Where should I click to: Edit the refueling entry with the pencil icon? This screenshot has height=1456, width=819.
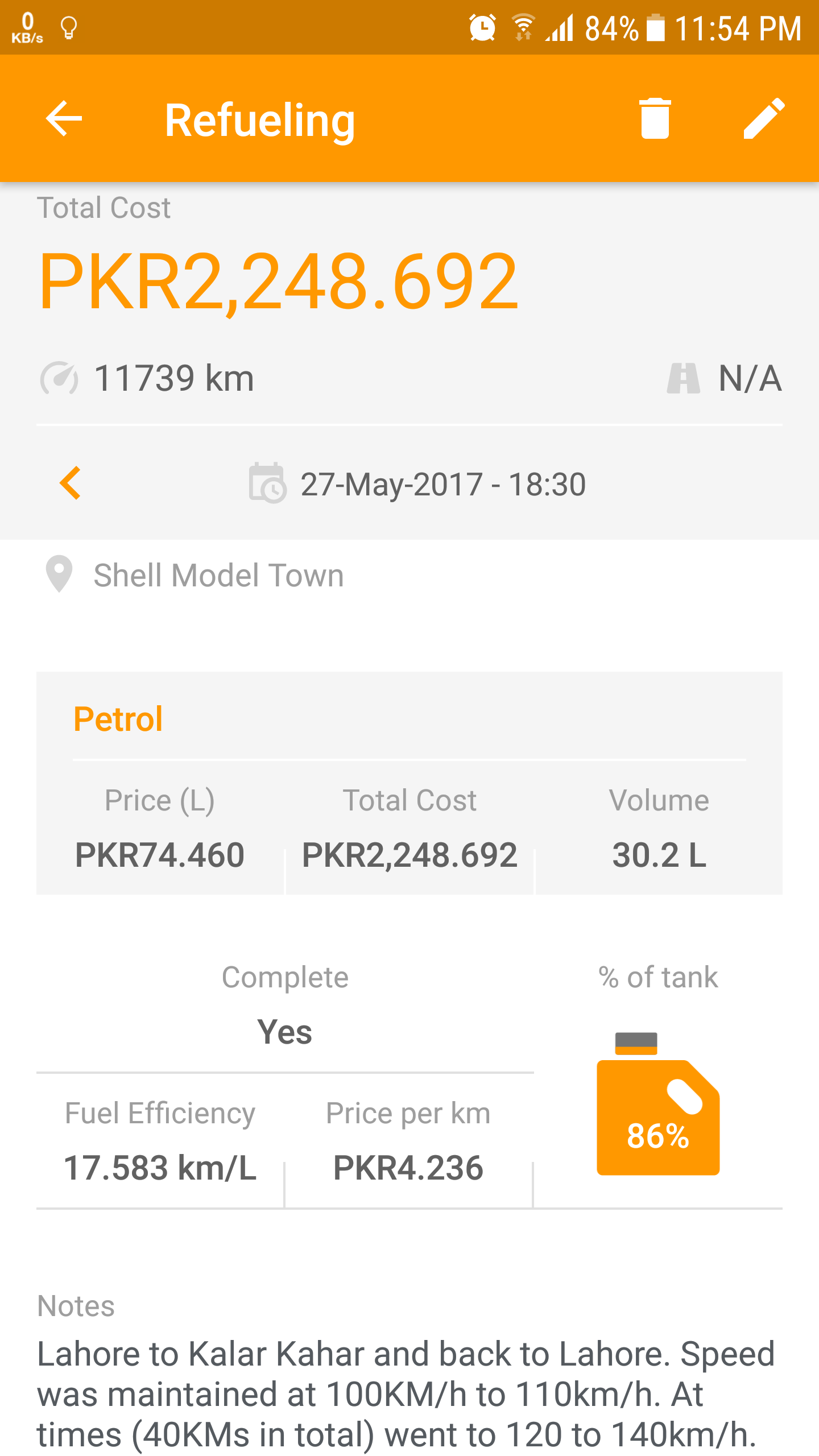pyautogui.click(x=764, y=118)
